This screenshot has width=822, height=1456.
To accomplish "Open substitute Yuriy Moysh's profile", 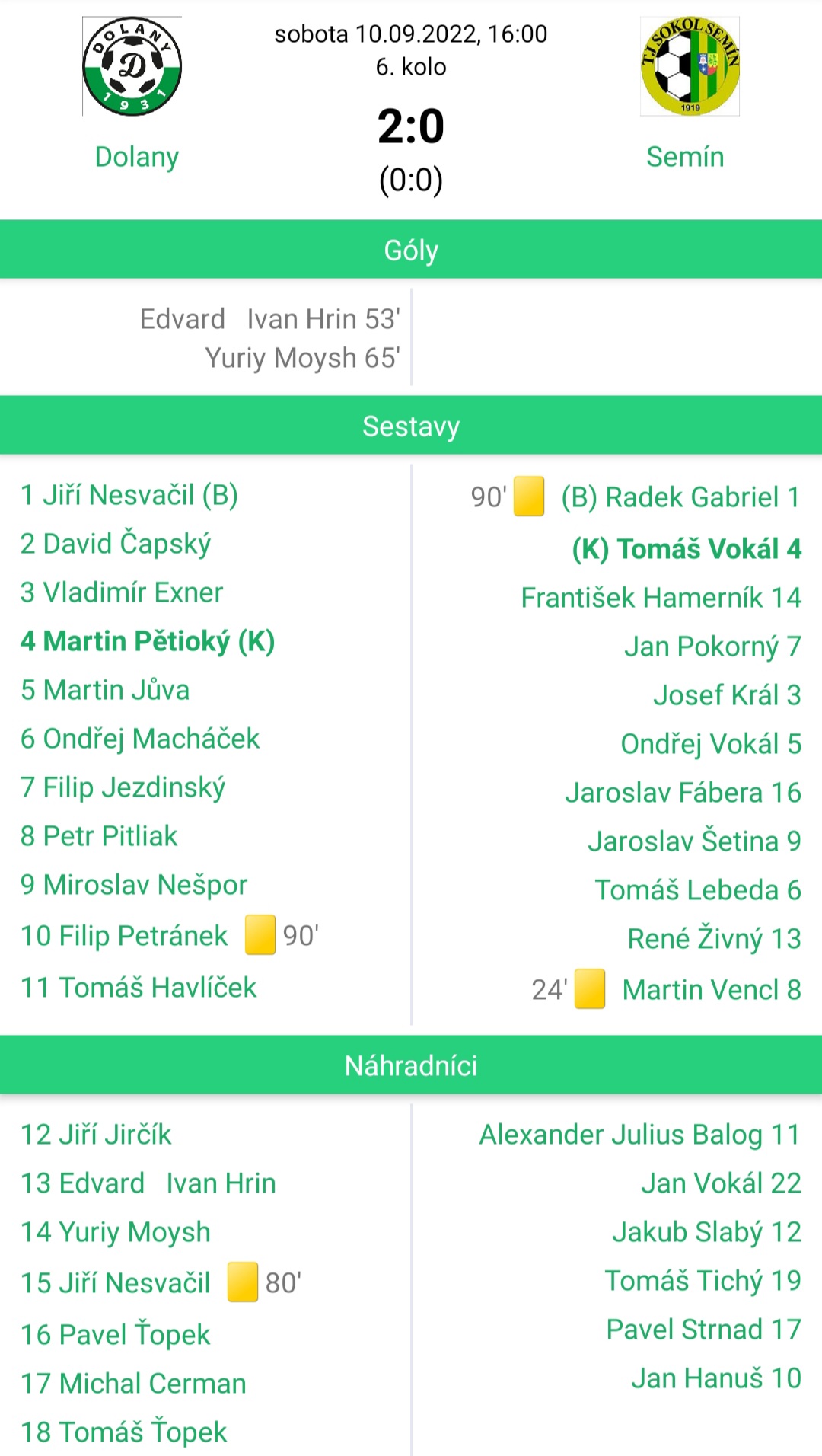I will tap(116, 1232).
